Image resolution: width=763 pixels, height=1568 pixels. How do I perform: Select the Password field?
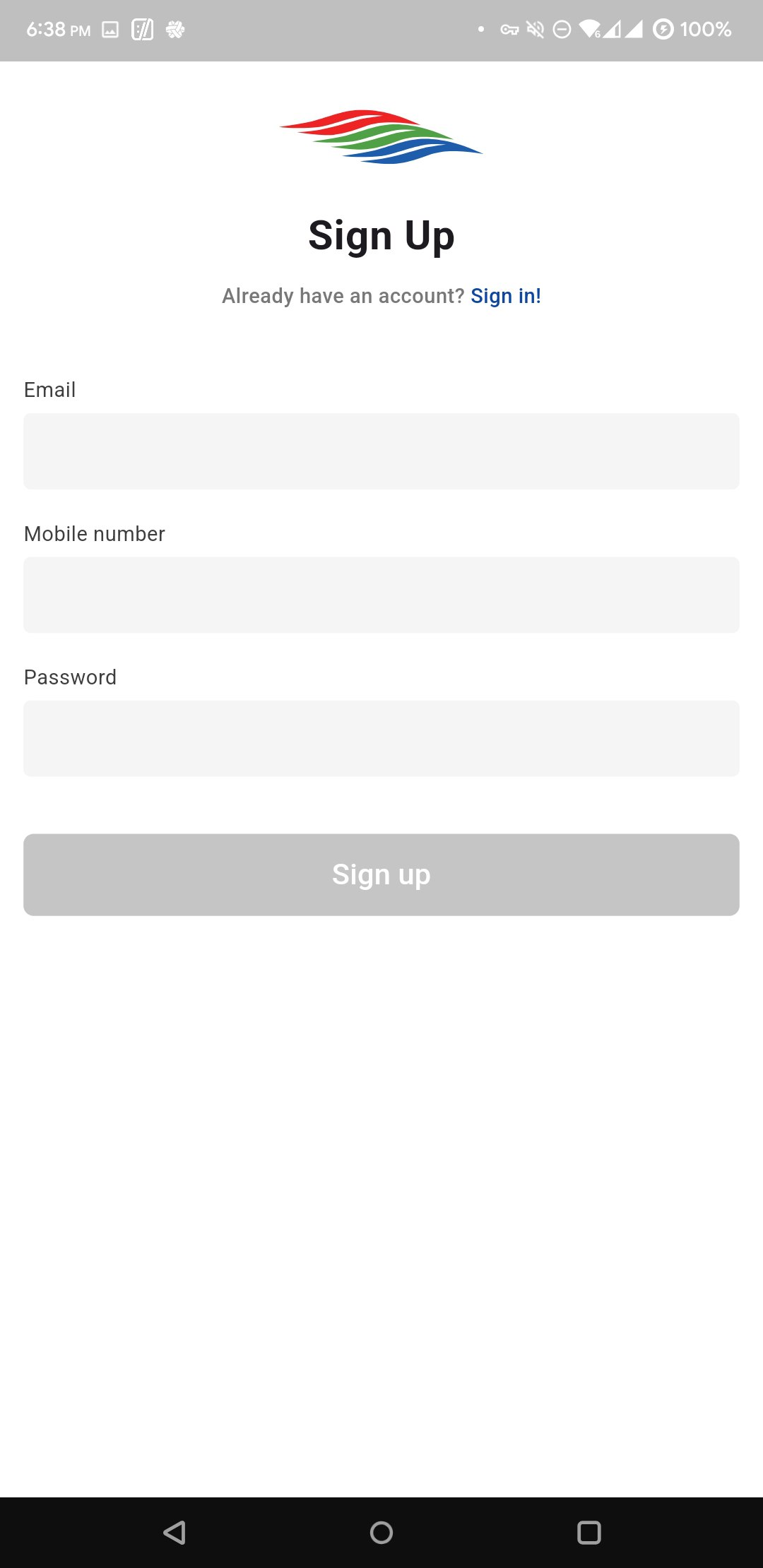pyautogui.click(x=381, y=738)
